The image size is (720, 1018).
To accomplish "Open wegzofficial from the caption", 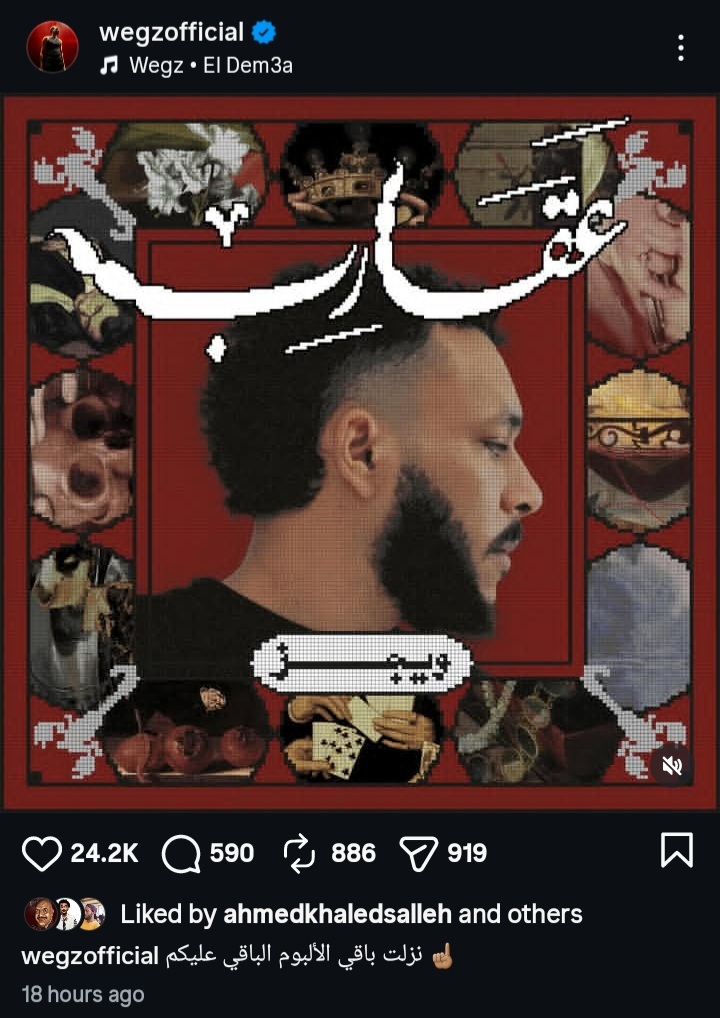I will pos(90,955).
